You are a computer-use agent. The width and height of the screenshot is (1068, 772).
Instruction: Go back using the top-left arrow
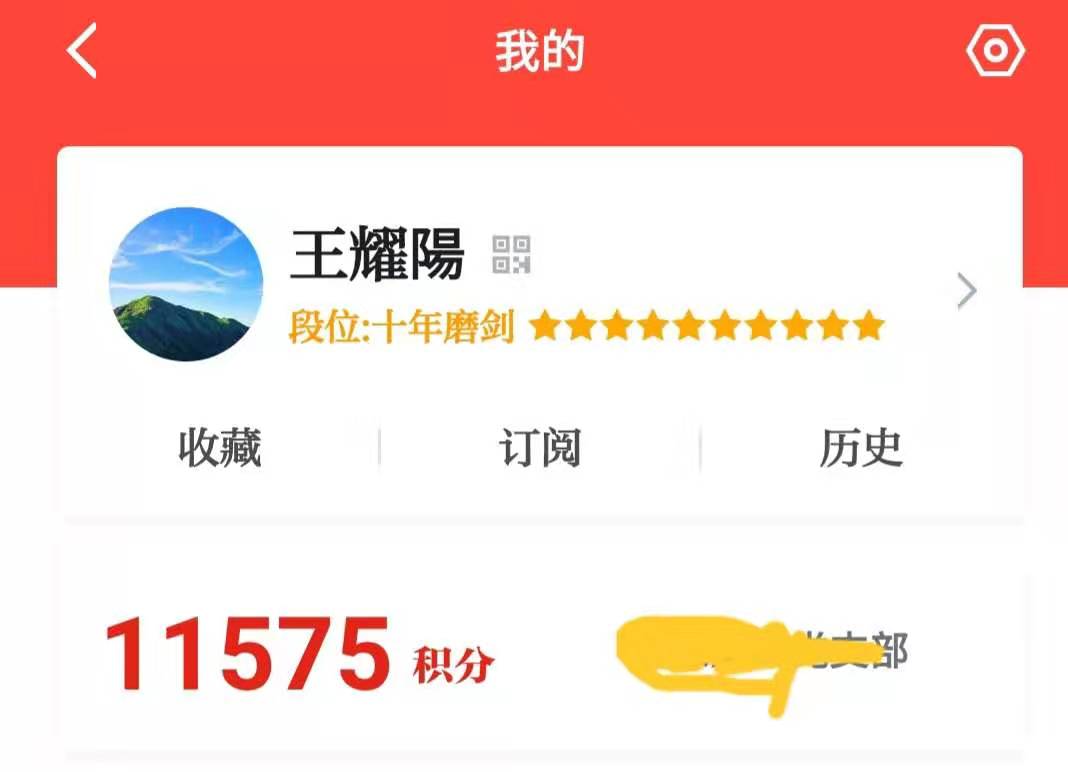click(82, 51)
